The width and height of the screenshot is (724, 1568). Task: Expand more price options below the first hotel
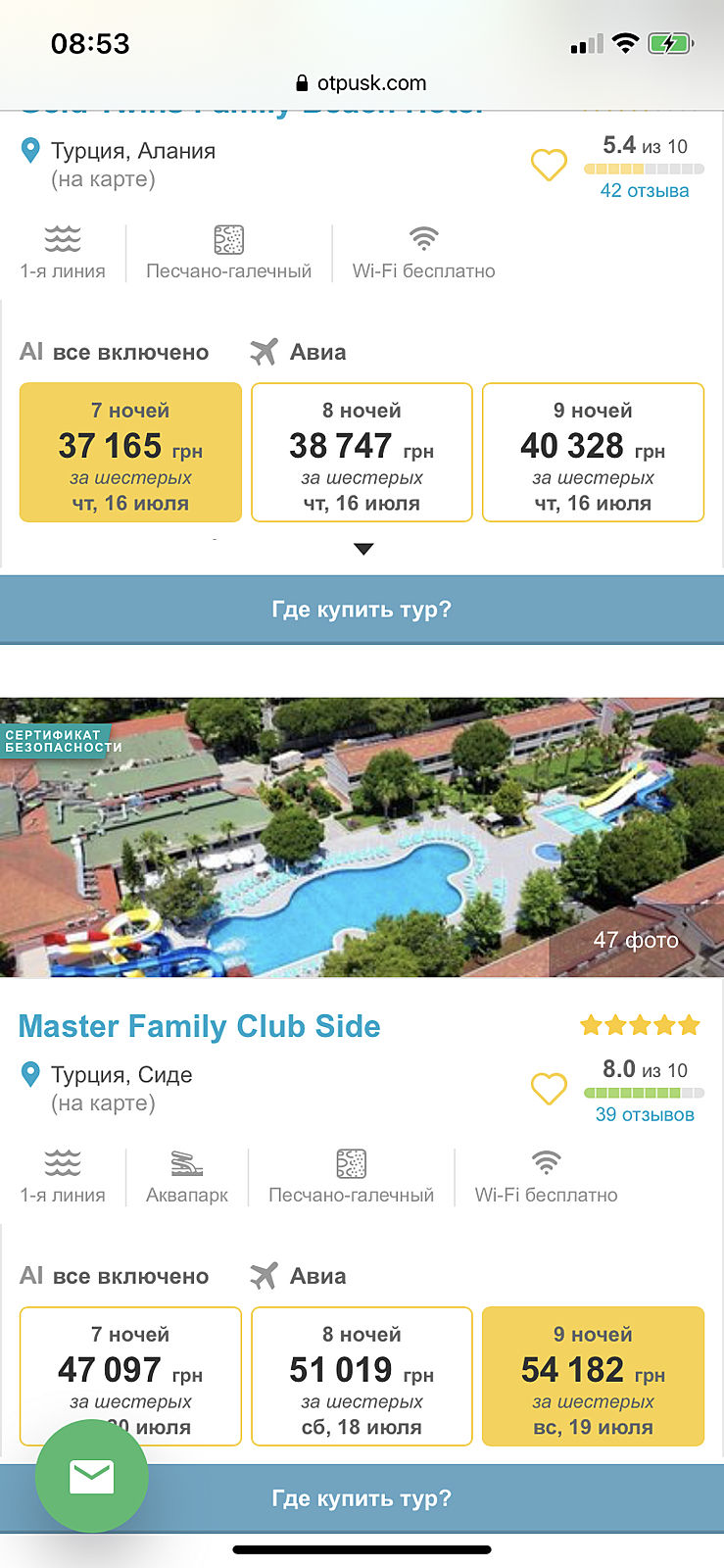tap(363, 550)
